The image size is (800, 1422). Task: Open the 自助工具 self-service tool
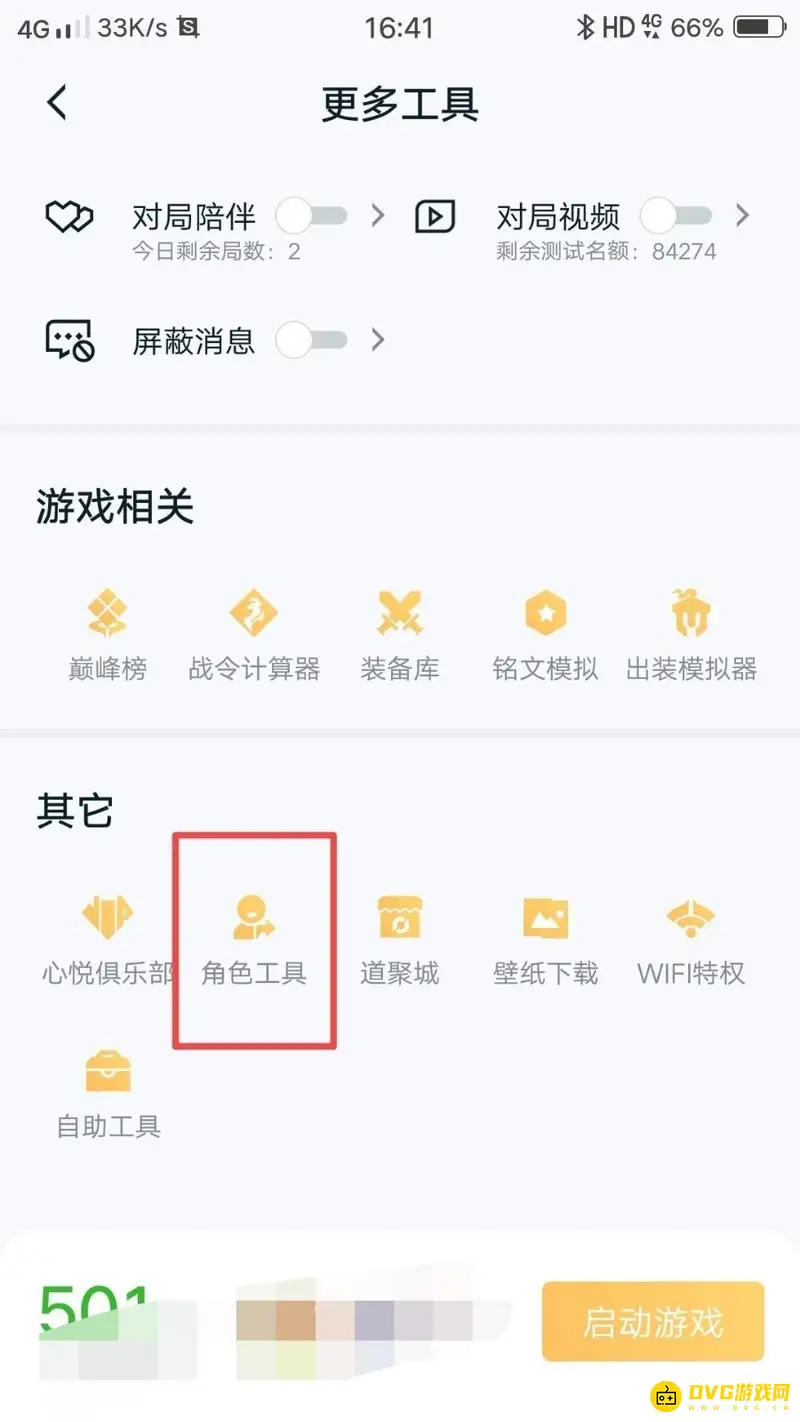[108, 1090]
